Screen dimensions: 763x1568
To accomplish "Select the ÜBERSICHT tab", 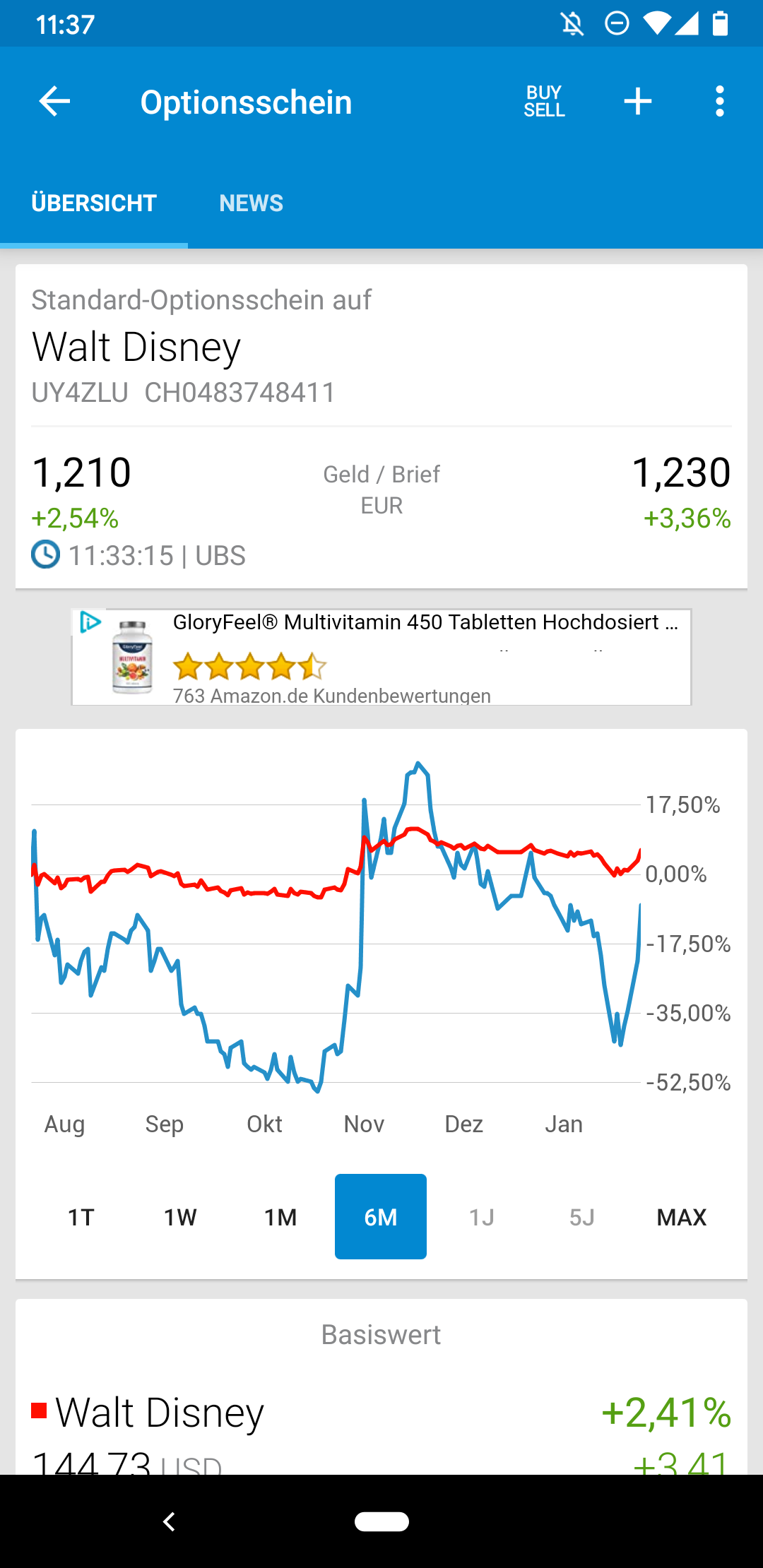I will click(x=94, y=203).
